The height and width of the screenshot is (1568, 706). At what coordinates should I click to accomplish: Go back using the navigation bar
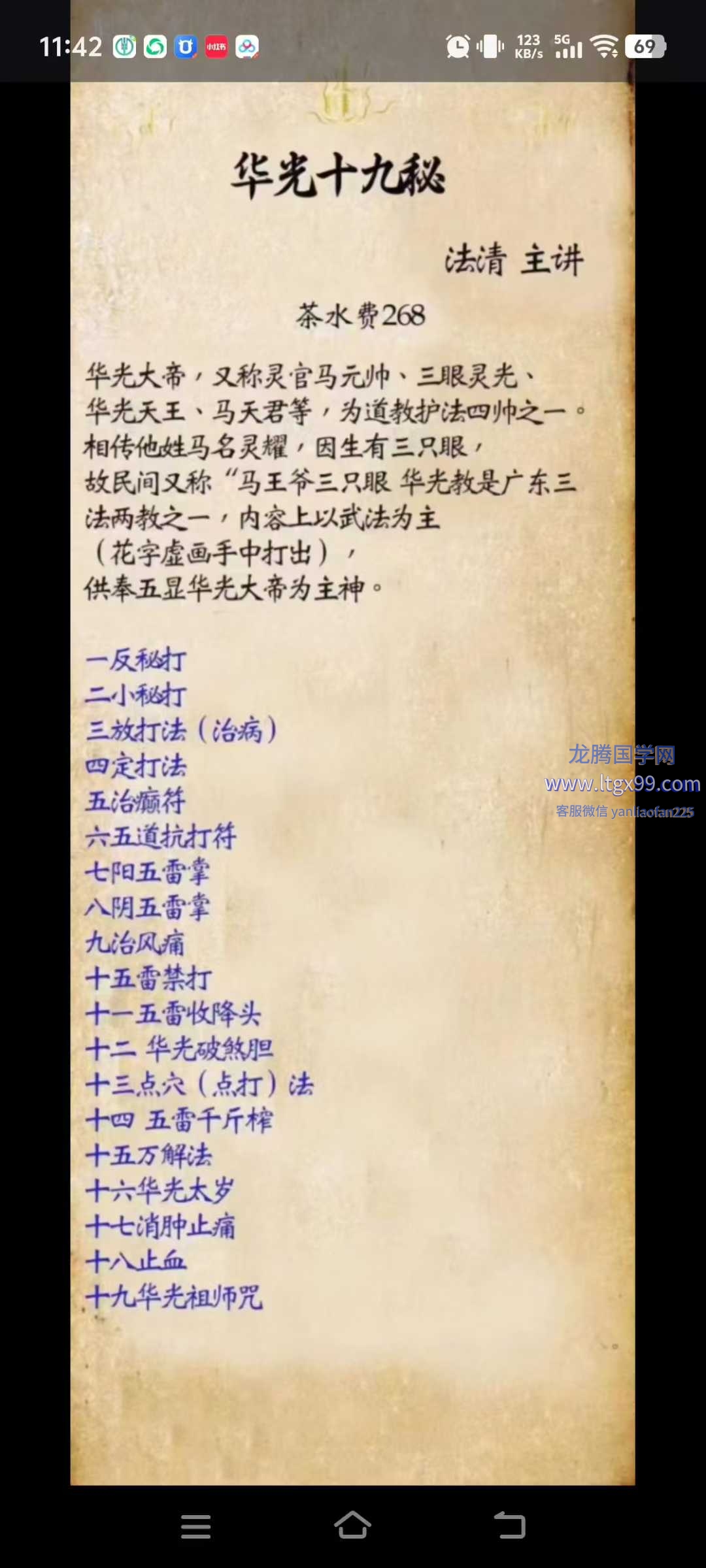coord(510,1526)
